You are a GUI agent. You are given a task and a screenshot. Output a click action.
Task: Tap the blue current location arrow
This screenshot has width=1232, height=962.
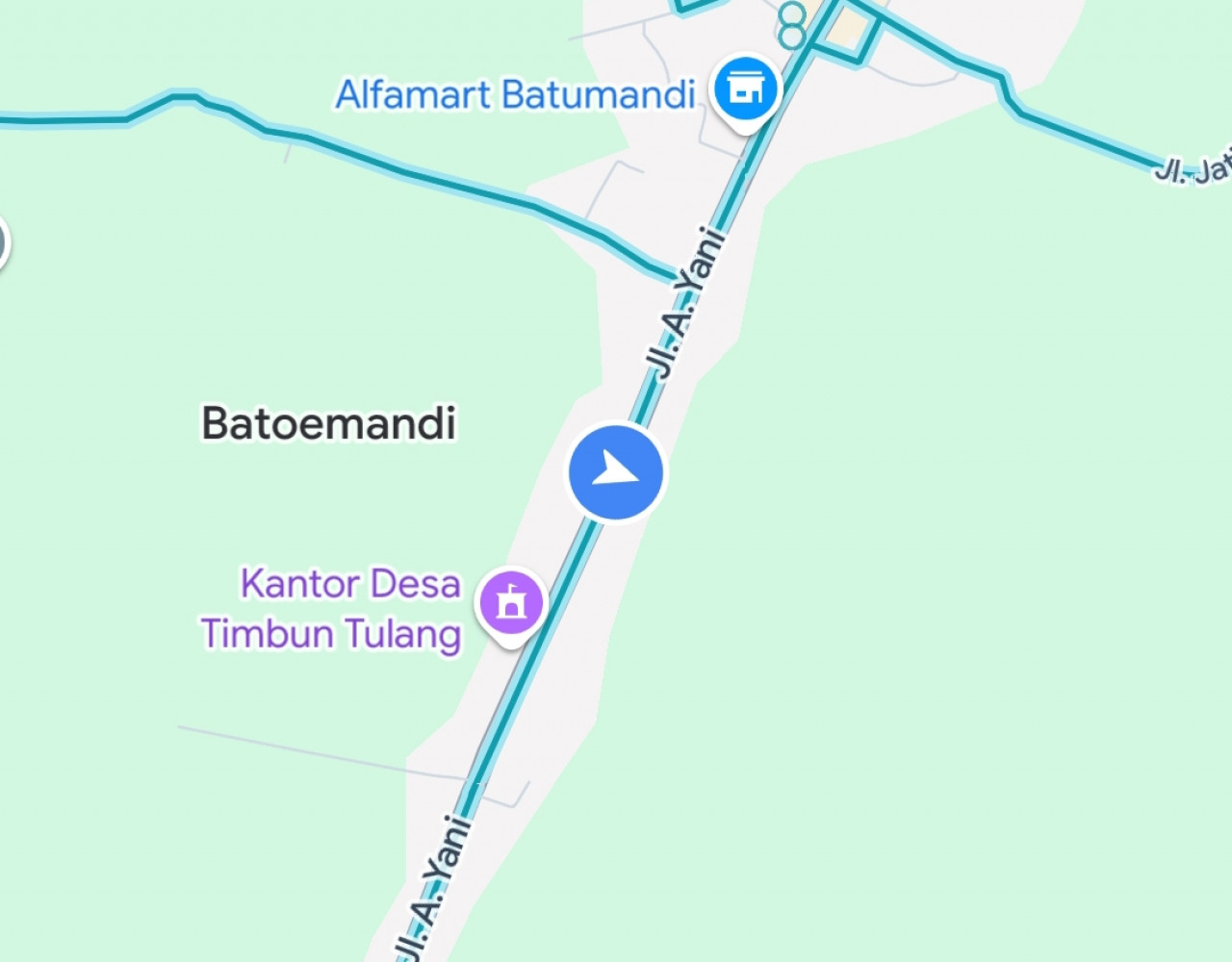tap(616, 473)
